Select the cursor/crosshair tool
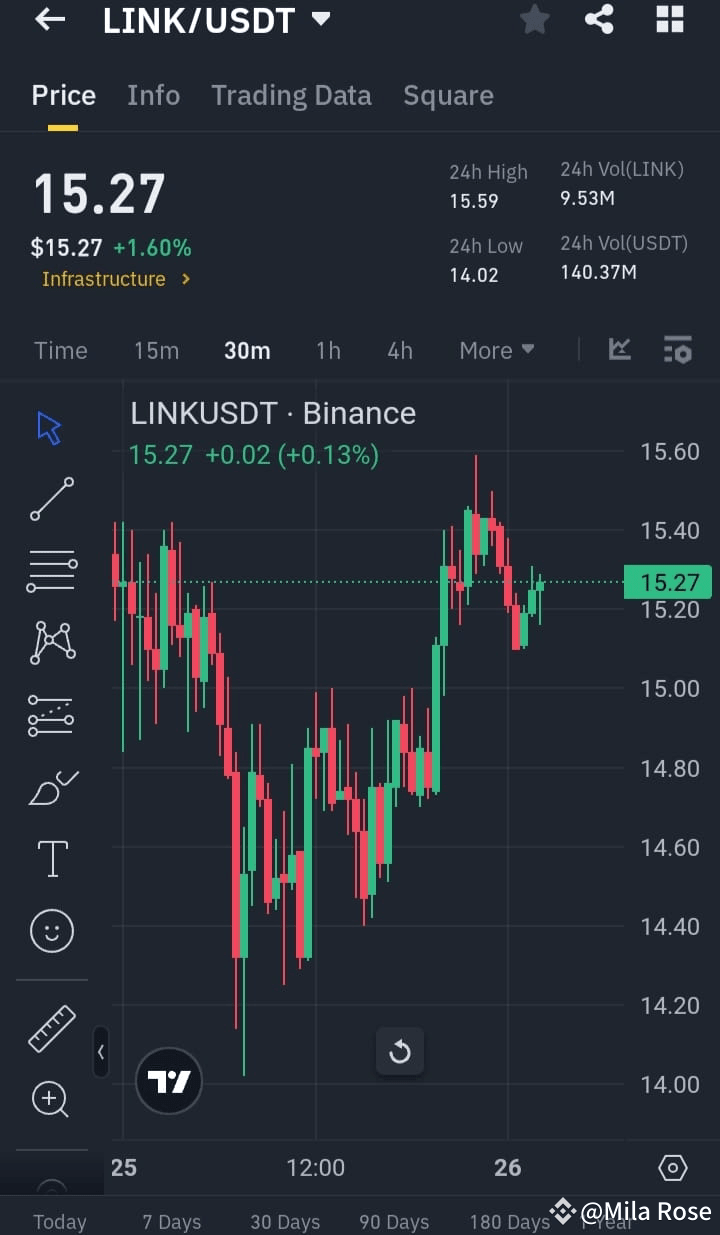The image size is (720, 1235). pyautogui.click(x=48, y=425)
